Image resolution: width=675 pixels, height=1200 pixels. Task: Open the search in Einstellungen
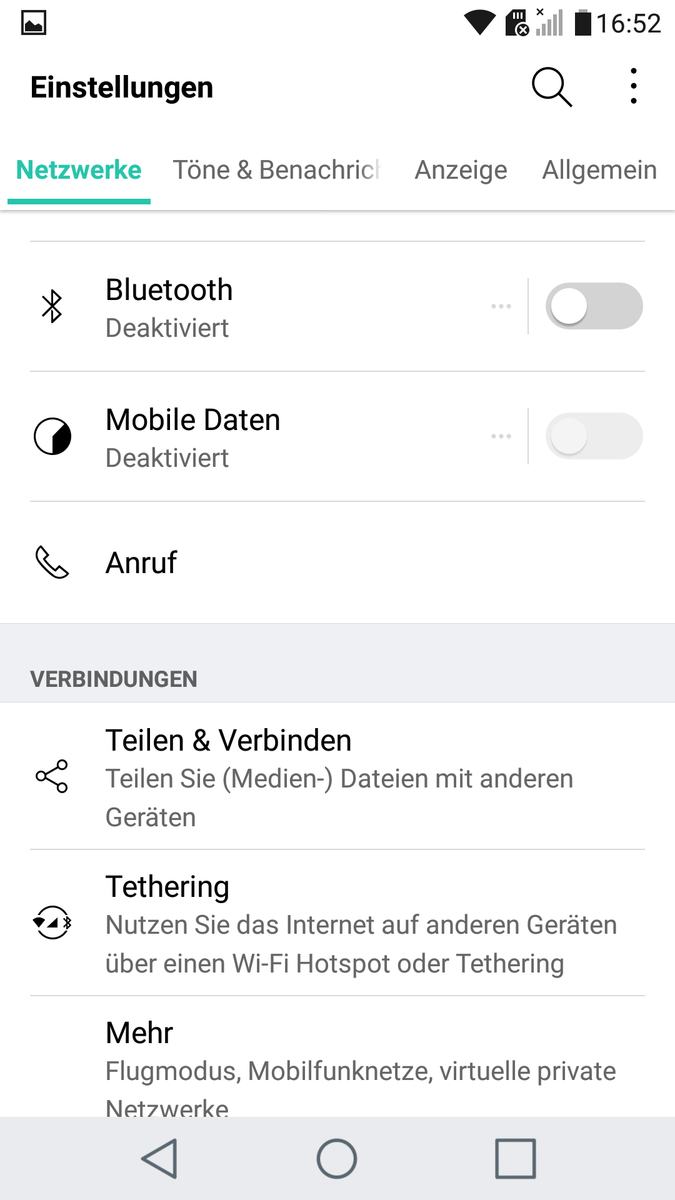coord(551,88)
